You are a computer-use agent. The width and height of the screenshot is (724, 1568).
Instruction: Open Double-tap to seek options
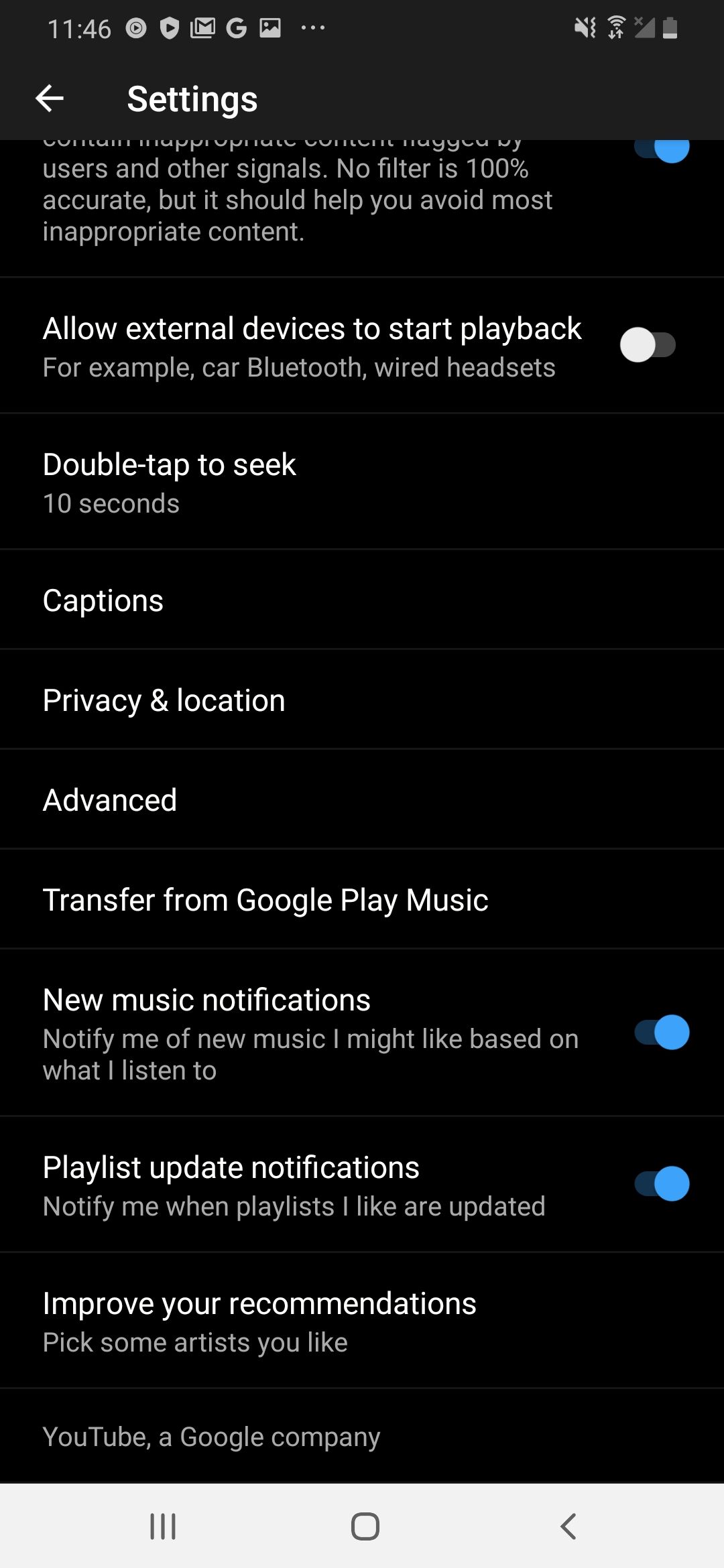click(x=362, y=480)
